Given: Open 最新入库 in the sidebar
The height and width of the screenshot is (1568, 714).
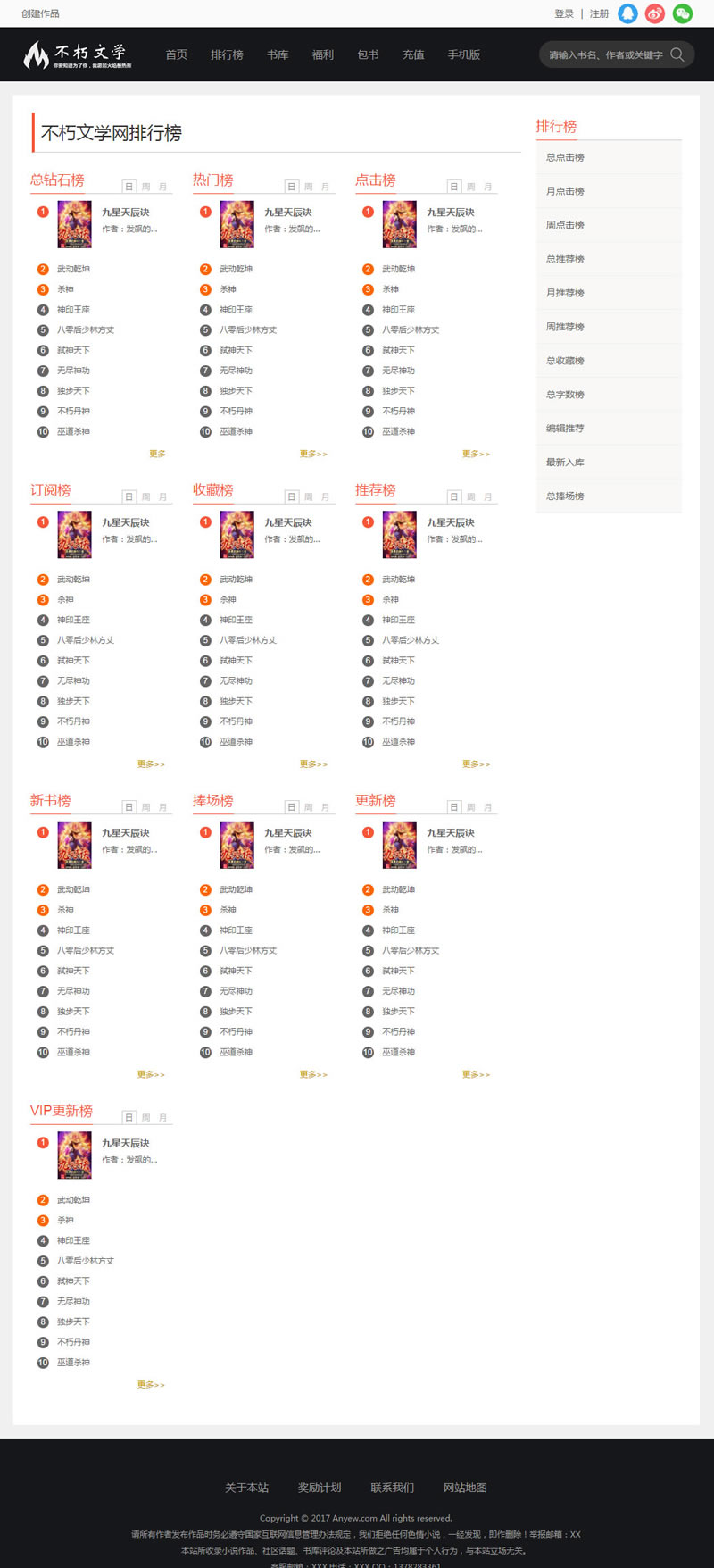Looking at the screenshot, I should (565, 463).
